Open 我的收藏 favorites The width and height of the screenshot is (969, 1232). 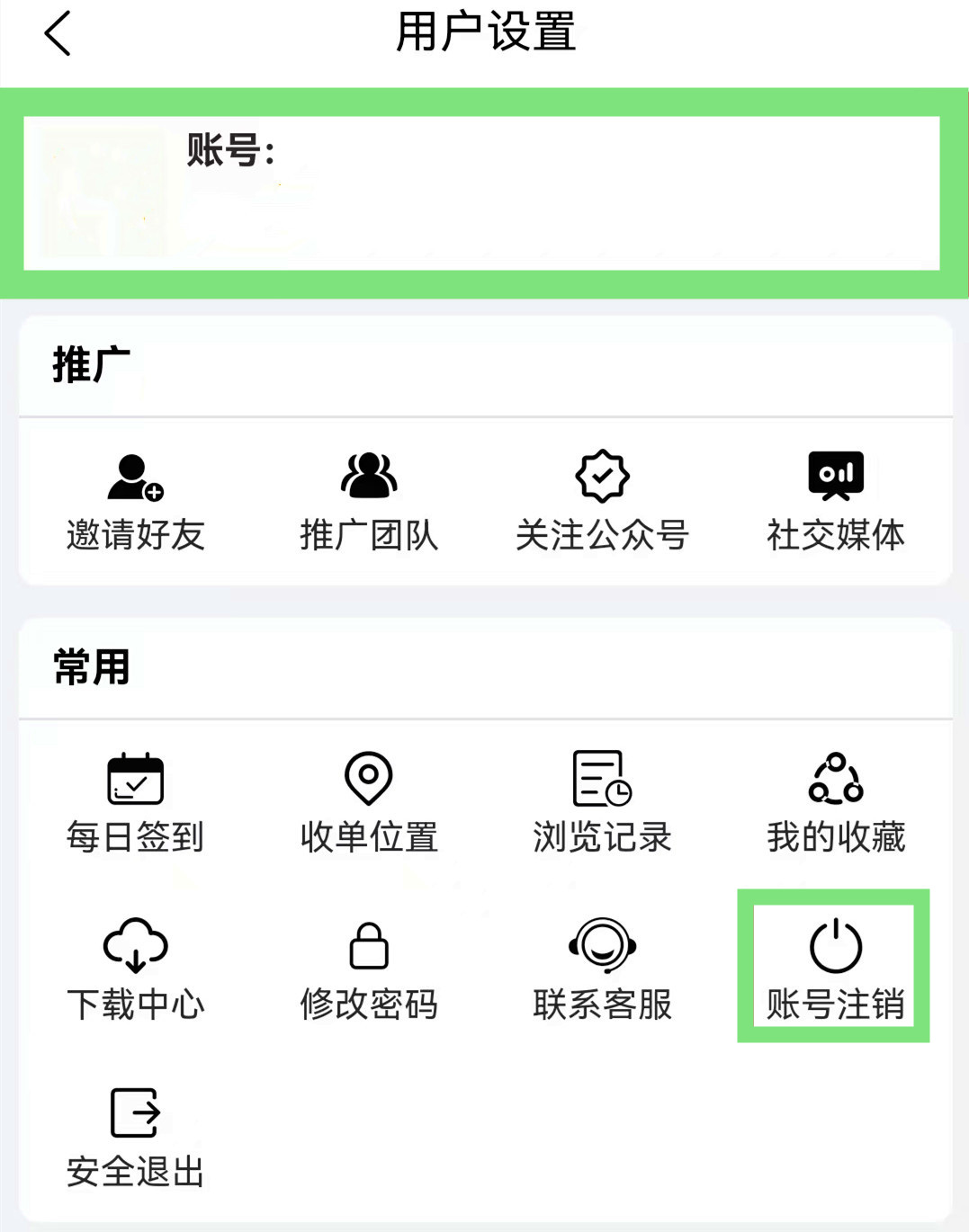(x=836, y=803)
